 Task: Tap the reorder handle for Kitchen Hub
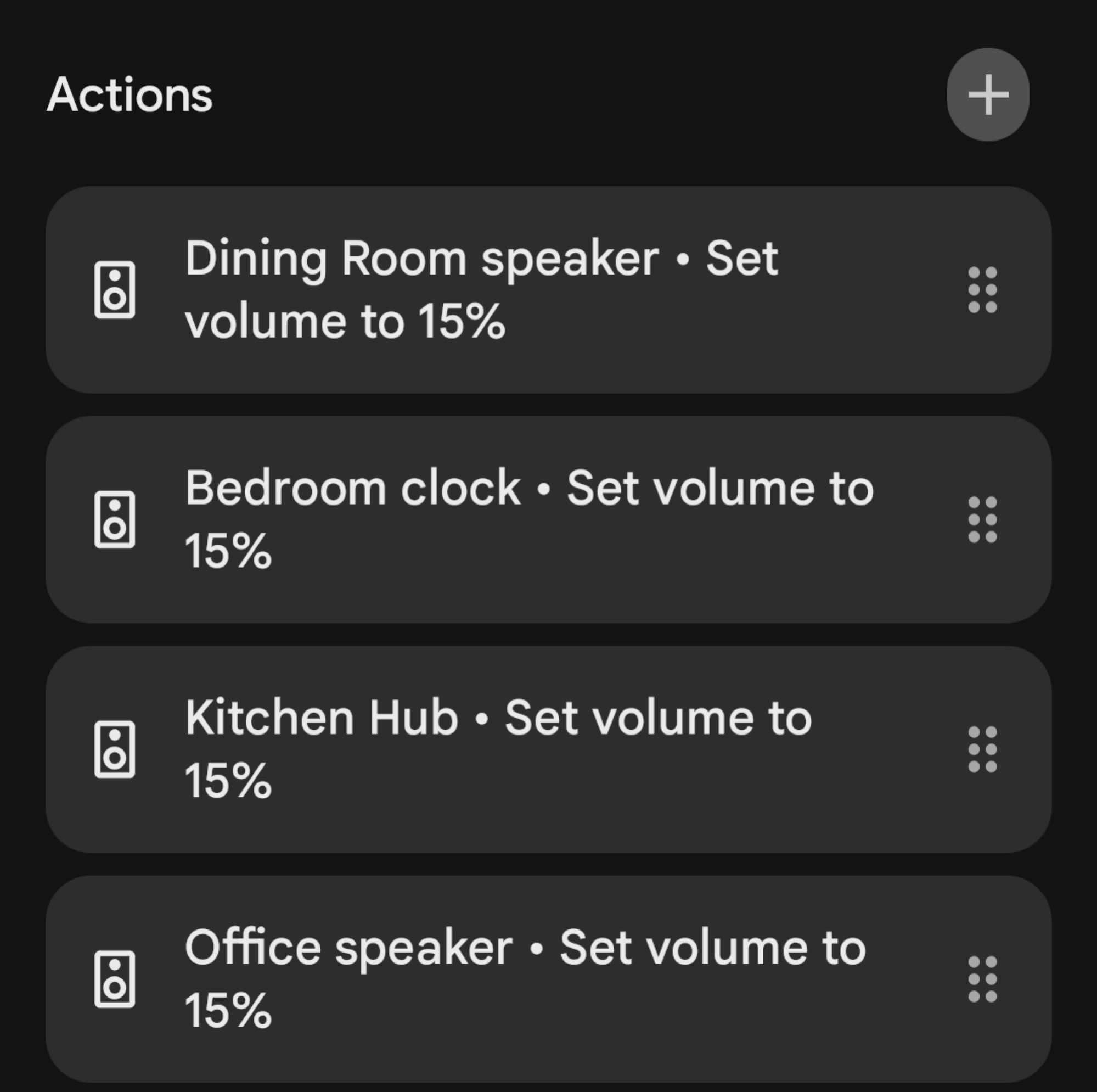click(982, 749)
